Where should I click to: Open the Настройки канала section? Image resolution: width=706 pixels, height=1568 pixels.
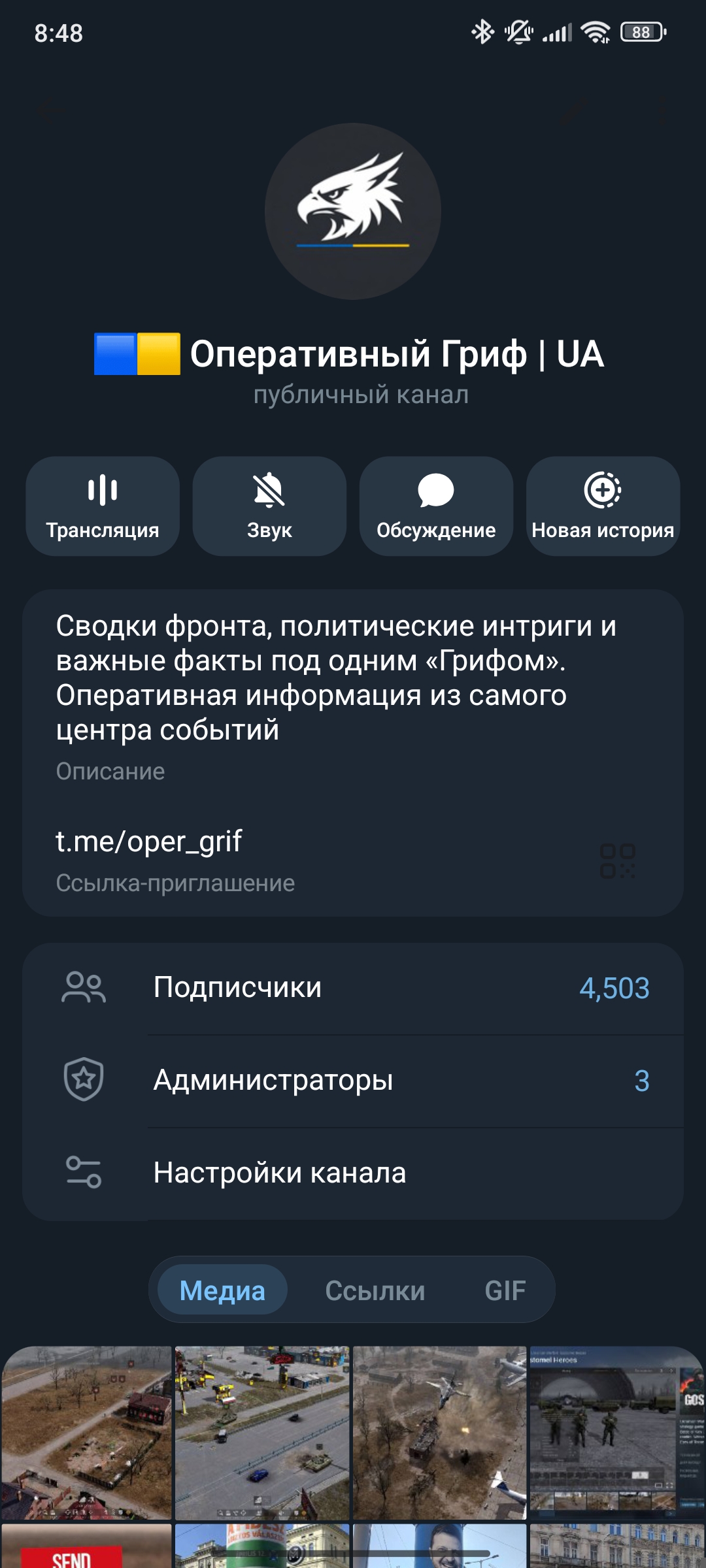[353, 1173]
